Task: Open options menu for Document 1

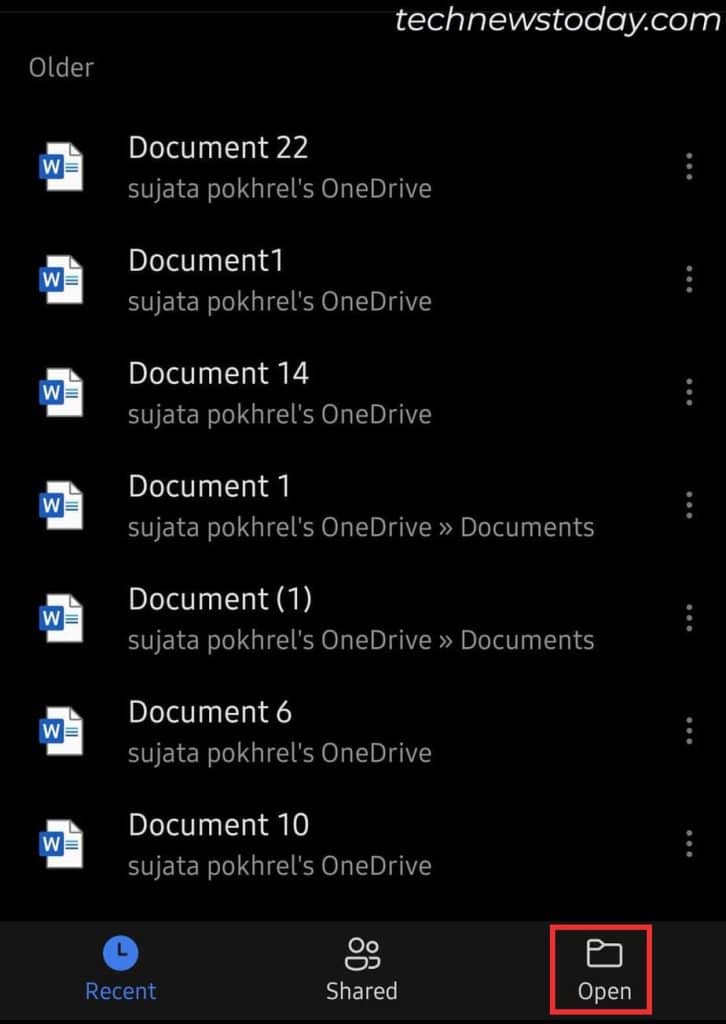Action: [689, 506]
